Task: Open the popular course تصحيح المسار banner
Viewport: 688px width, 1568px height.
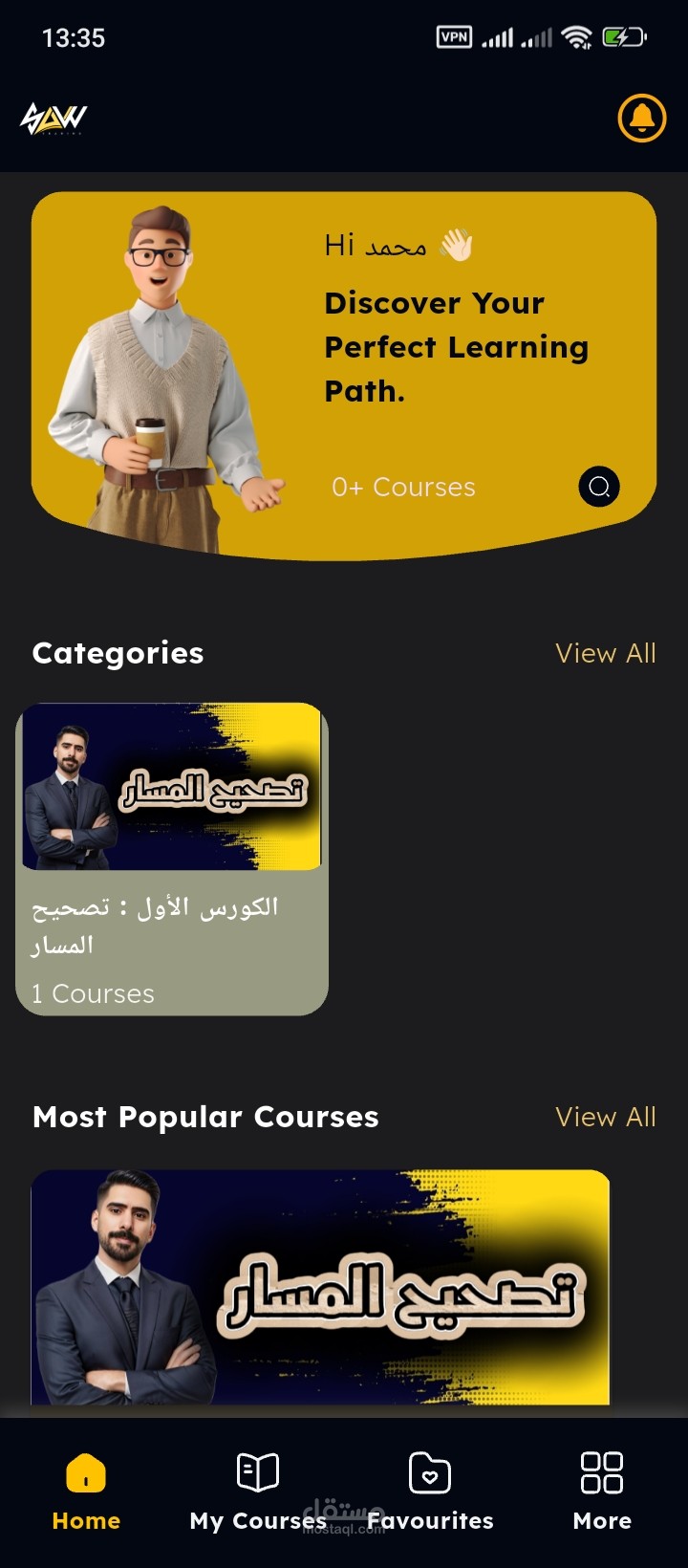Action: pyautogui.click(x=320, y=1287)
